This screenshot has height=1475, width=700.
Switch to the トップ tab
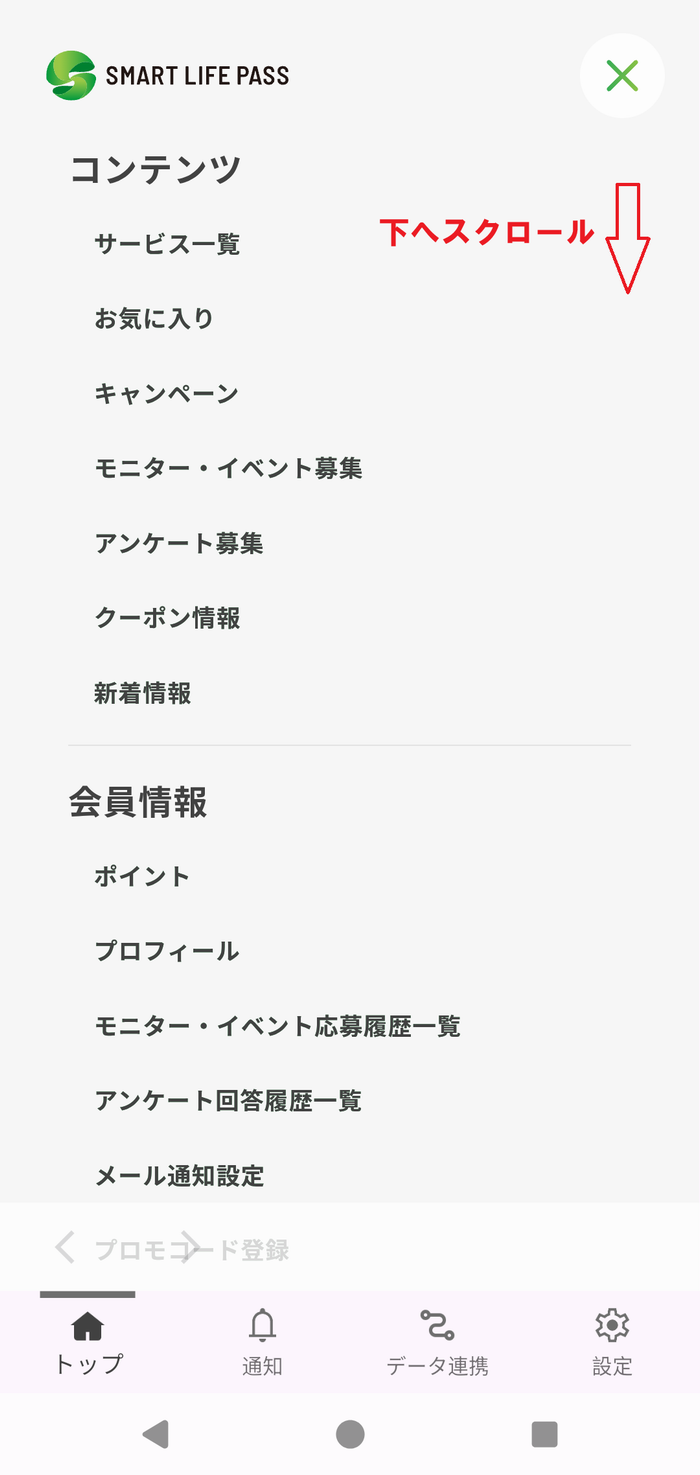tap(88, 1342)
